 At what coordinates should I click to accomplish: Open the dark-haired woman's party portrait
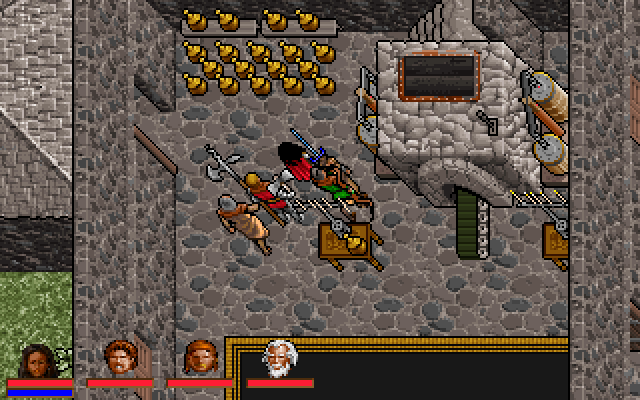click(36, 359)
